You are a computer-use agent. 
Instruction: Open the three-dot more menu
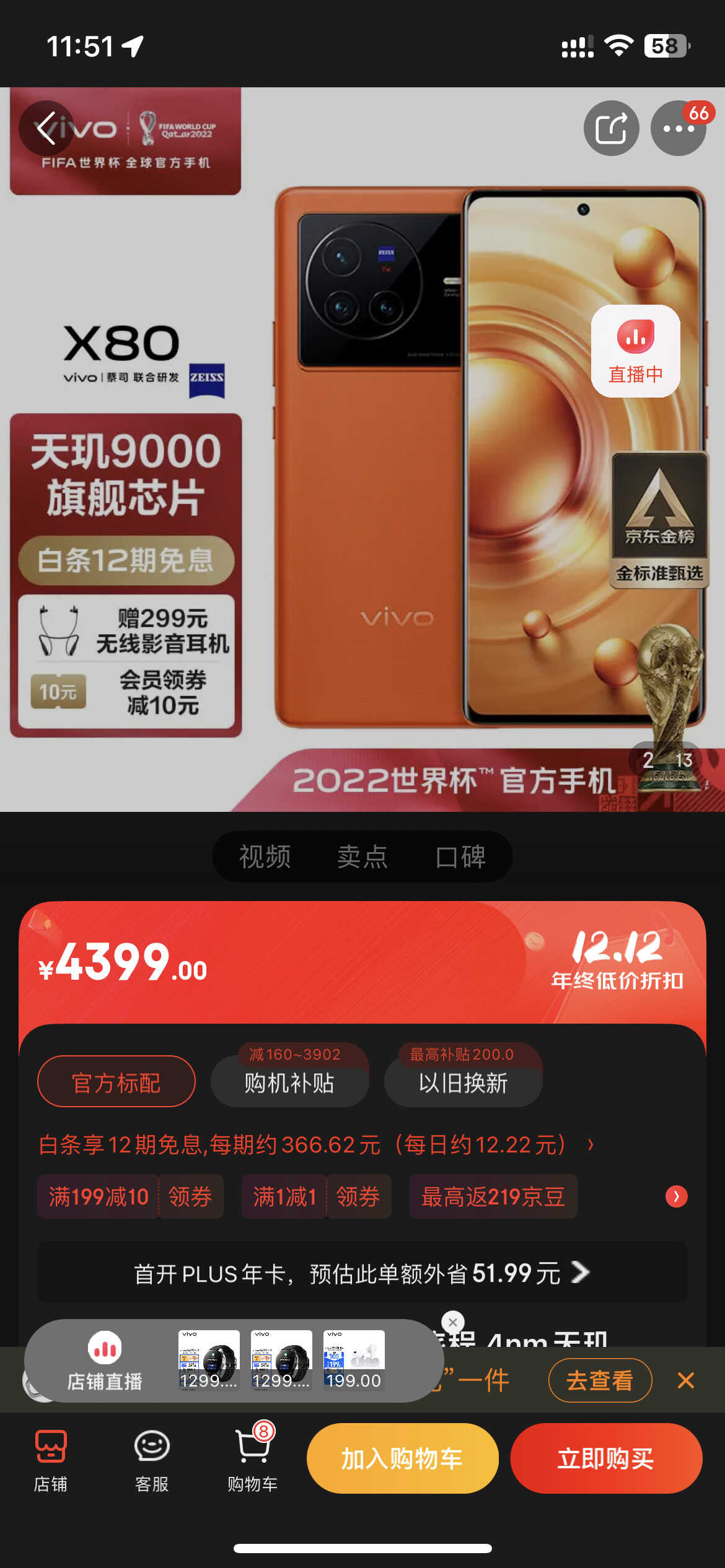click(x=678, y=129)
